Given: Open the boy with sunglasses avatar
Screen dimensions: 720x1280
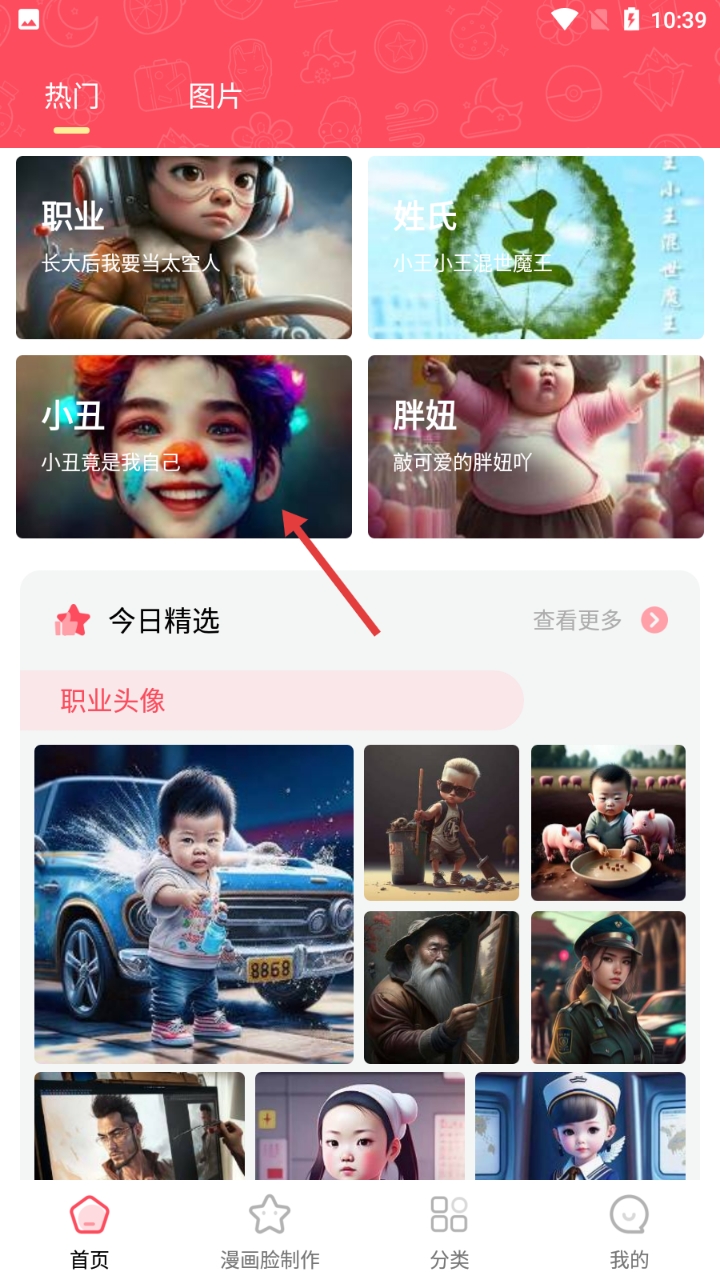Looking at the screenshot, I should click(441, 822).
